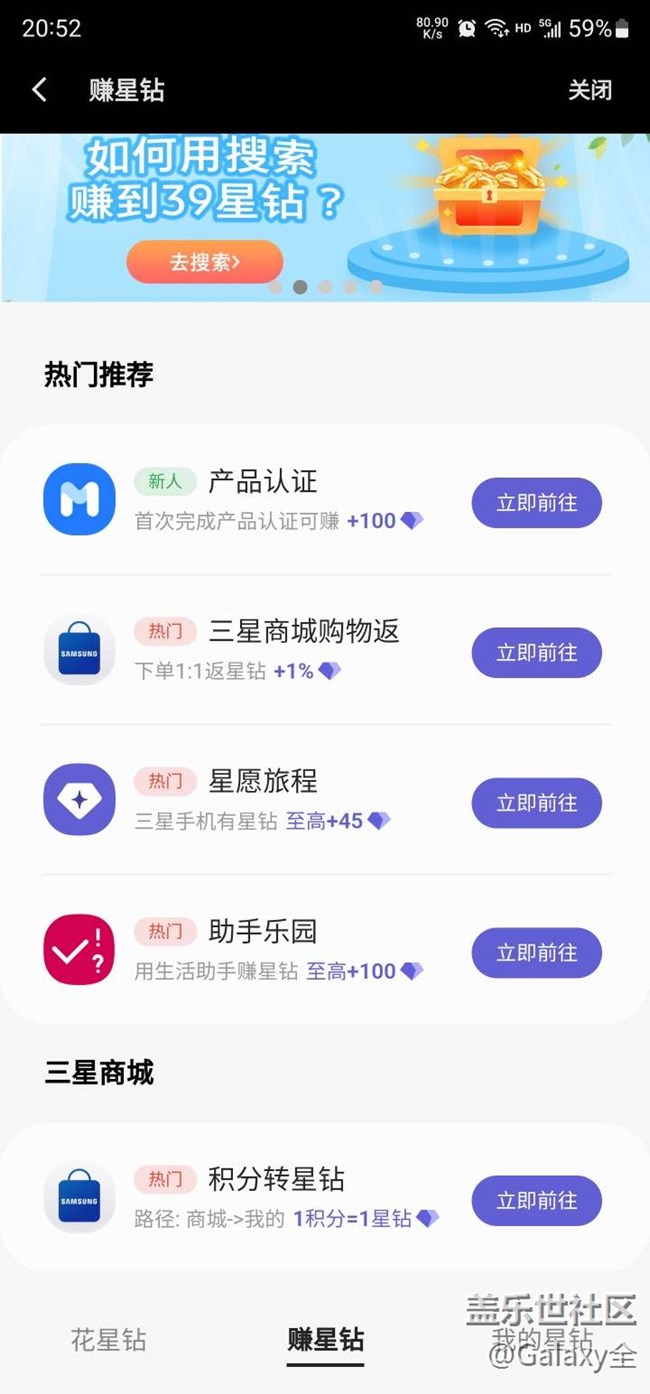Switch to the 花星钻 tab
The image size is (650, 1394).
108,1340
